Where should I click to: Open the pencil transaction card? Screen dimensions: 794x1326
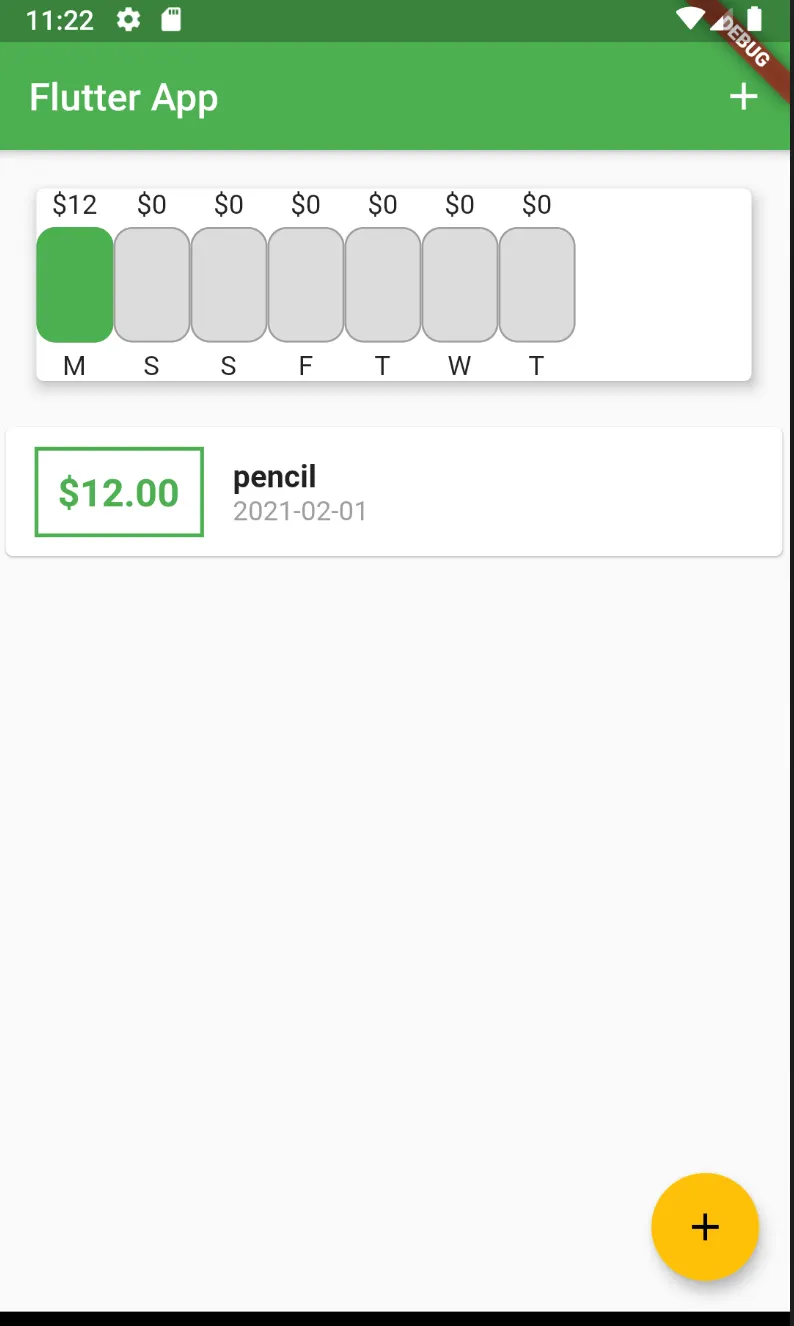click(x=394, y=492)
